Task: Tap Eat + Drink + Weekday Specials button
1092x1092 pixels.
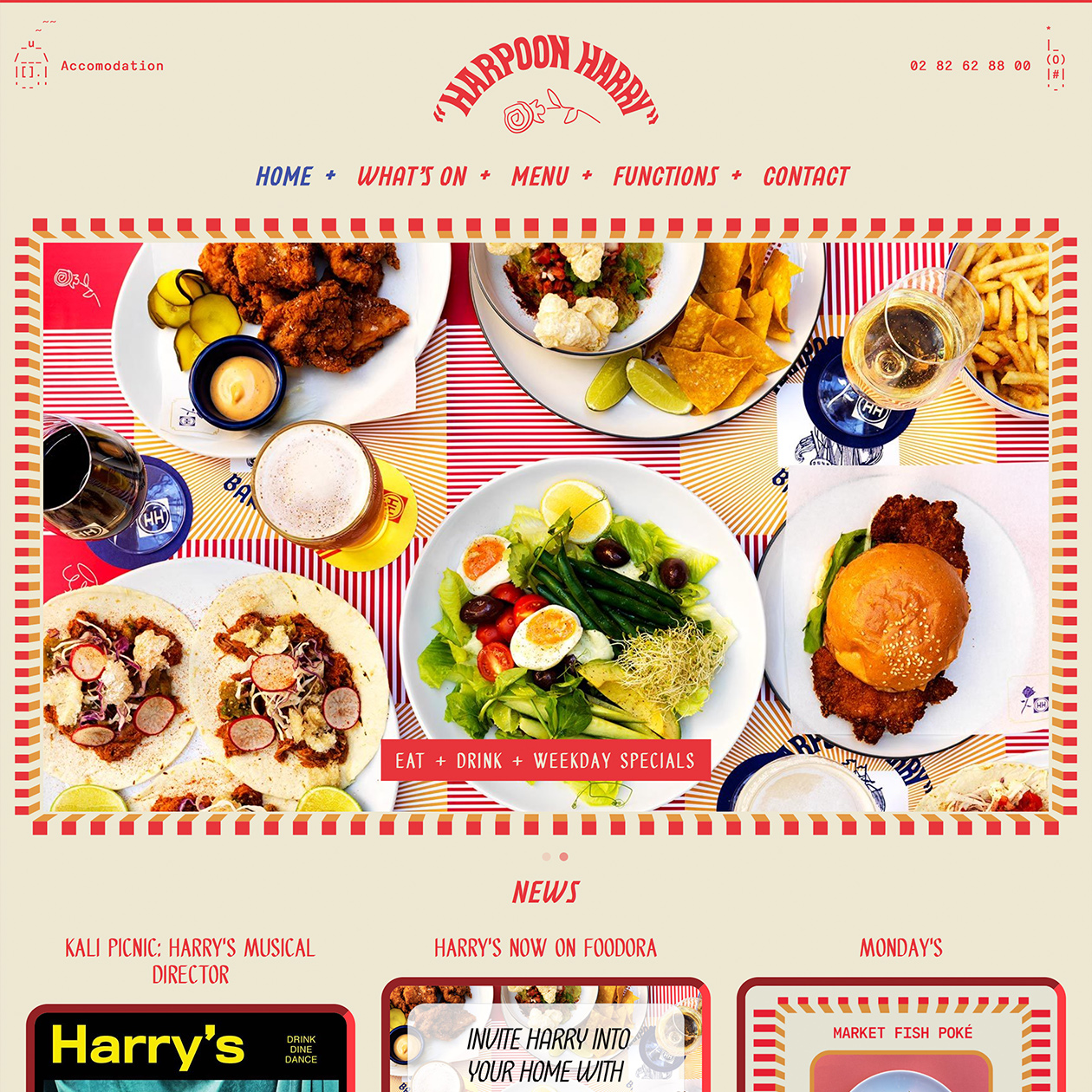Action: click(545, 761)
